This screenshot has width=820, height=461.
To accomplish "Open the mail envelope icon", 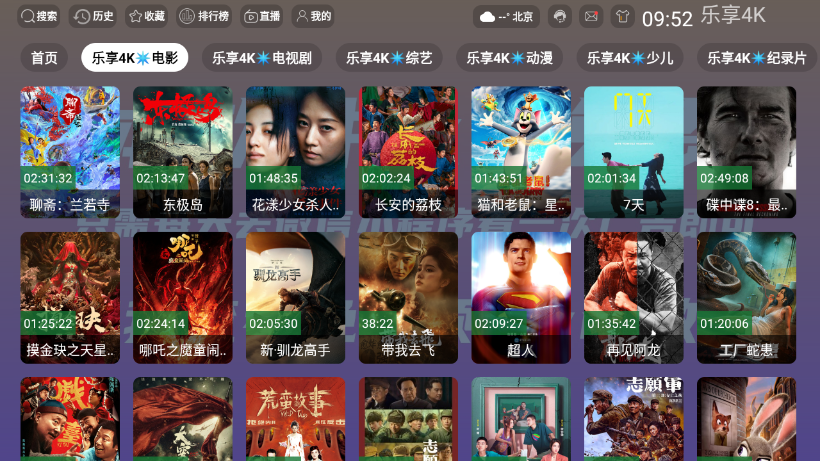I will [x=591, y=16].
